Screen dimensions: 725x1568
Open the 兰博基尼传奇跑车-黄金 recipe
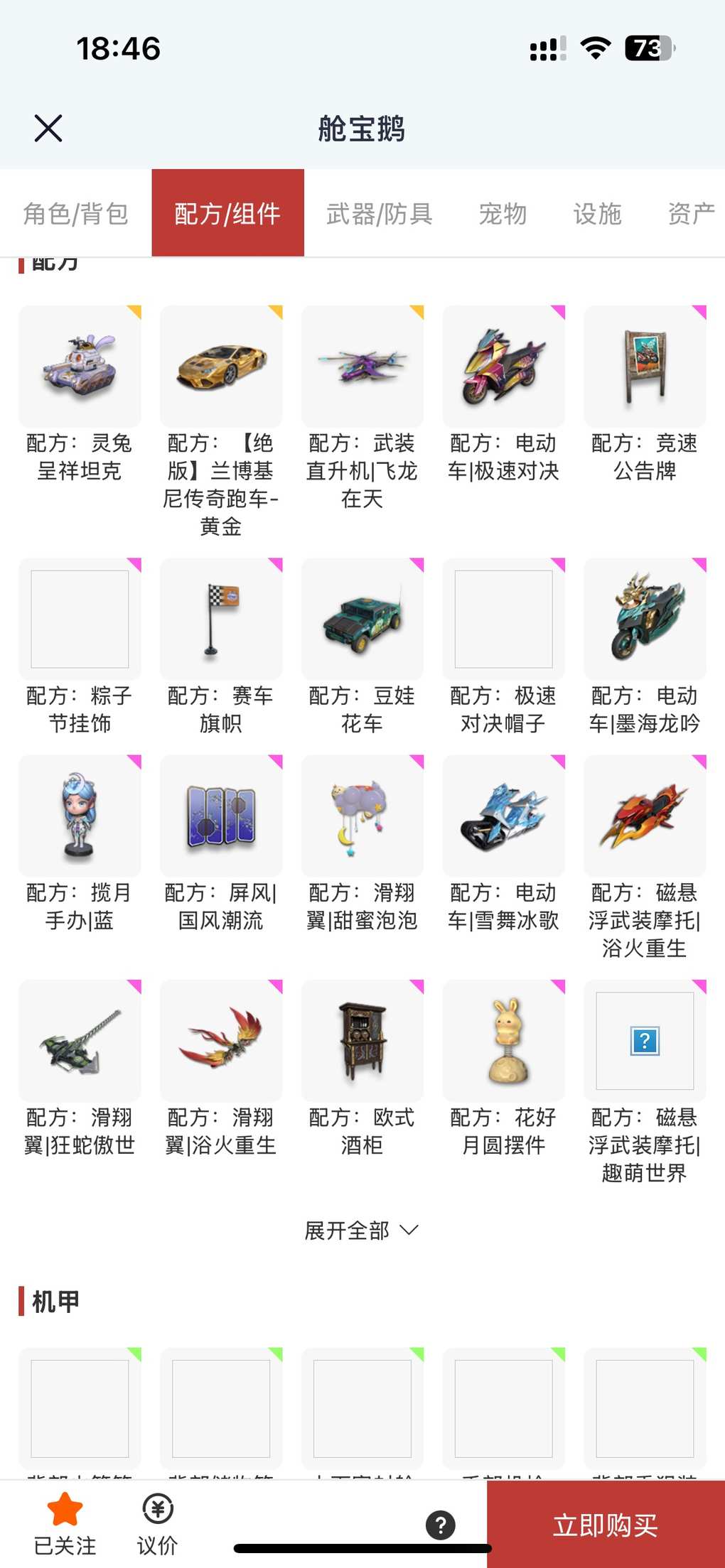[221, 367]
